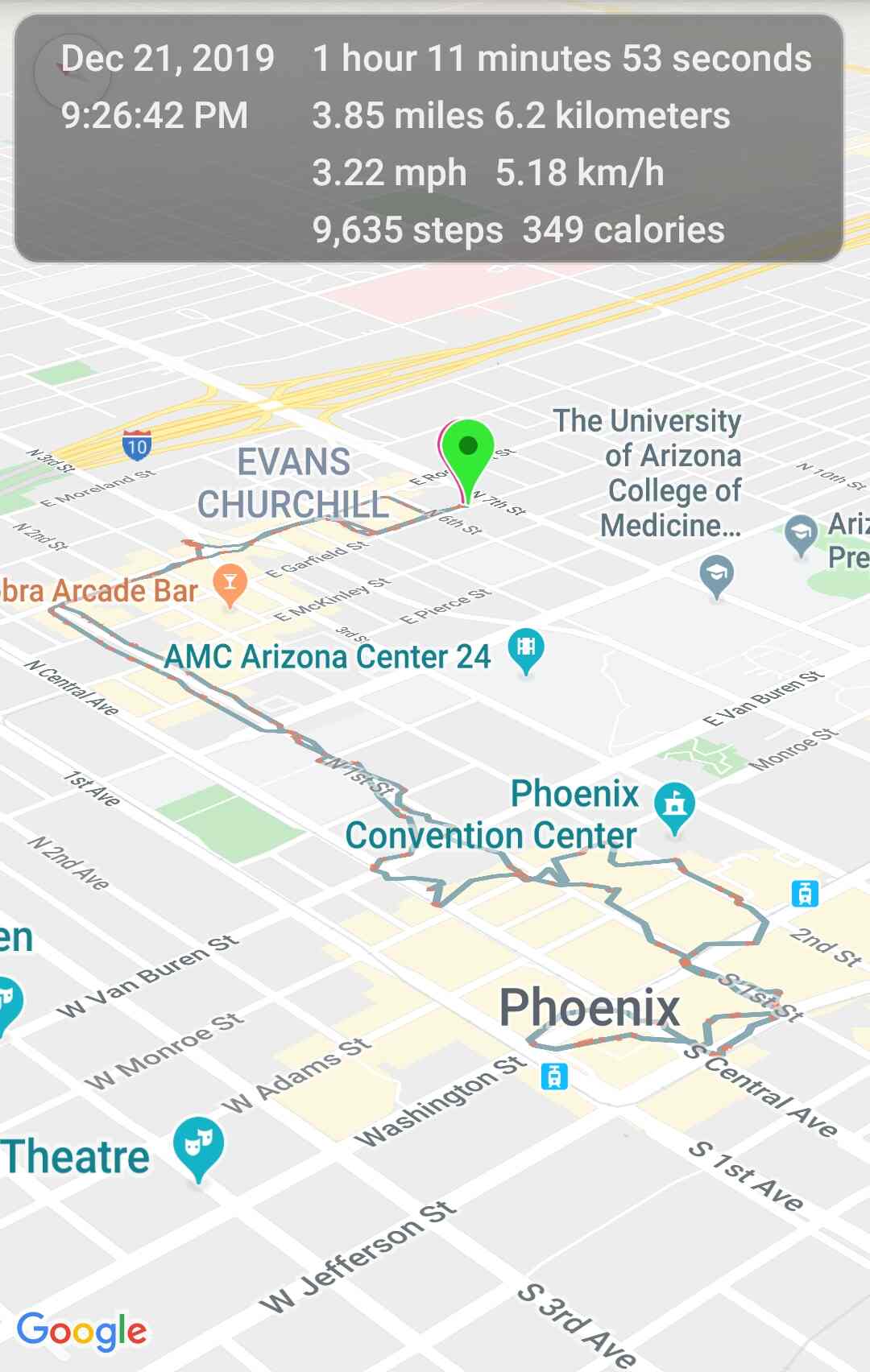Open the transit station icon below Phoenix label
Viewport: 870px width, 1372px height.
554,1076
